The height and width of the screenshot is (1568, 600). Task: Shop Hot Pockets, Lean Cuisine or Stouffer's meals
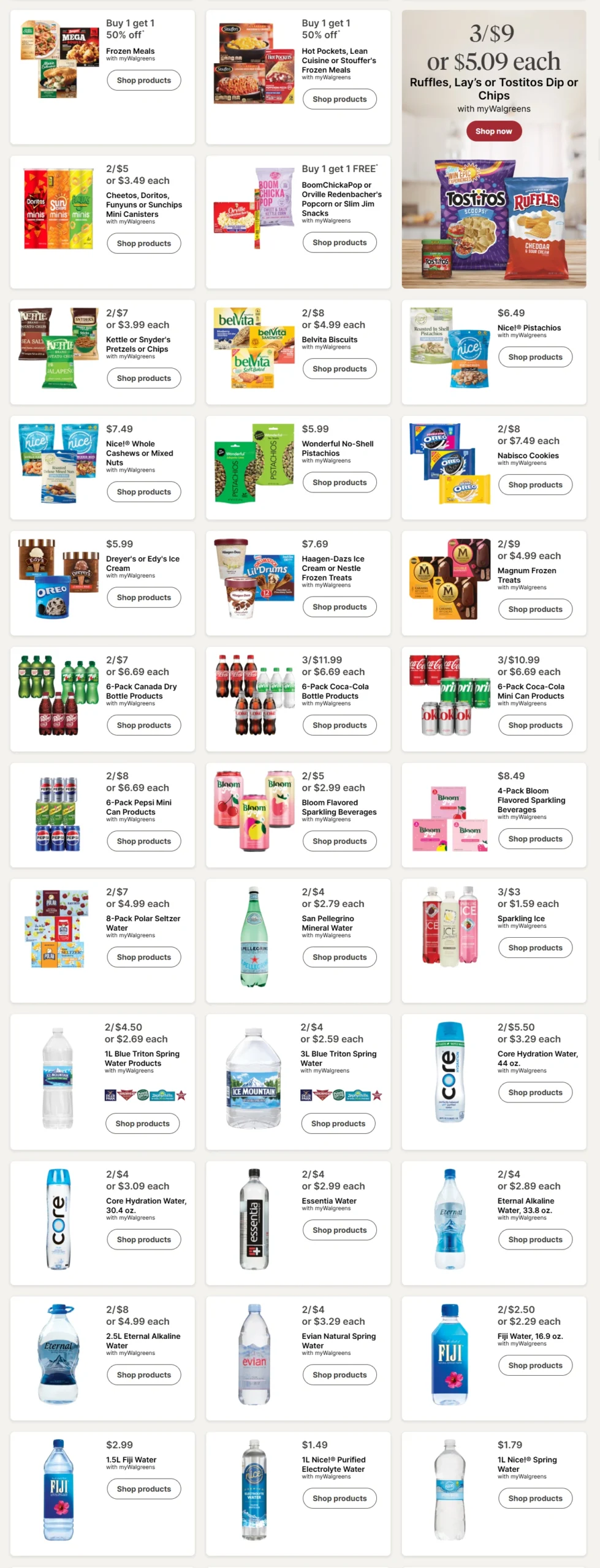click(x=340, y=99)
